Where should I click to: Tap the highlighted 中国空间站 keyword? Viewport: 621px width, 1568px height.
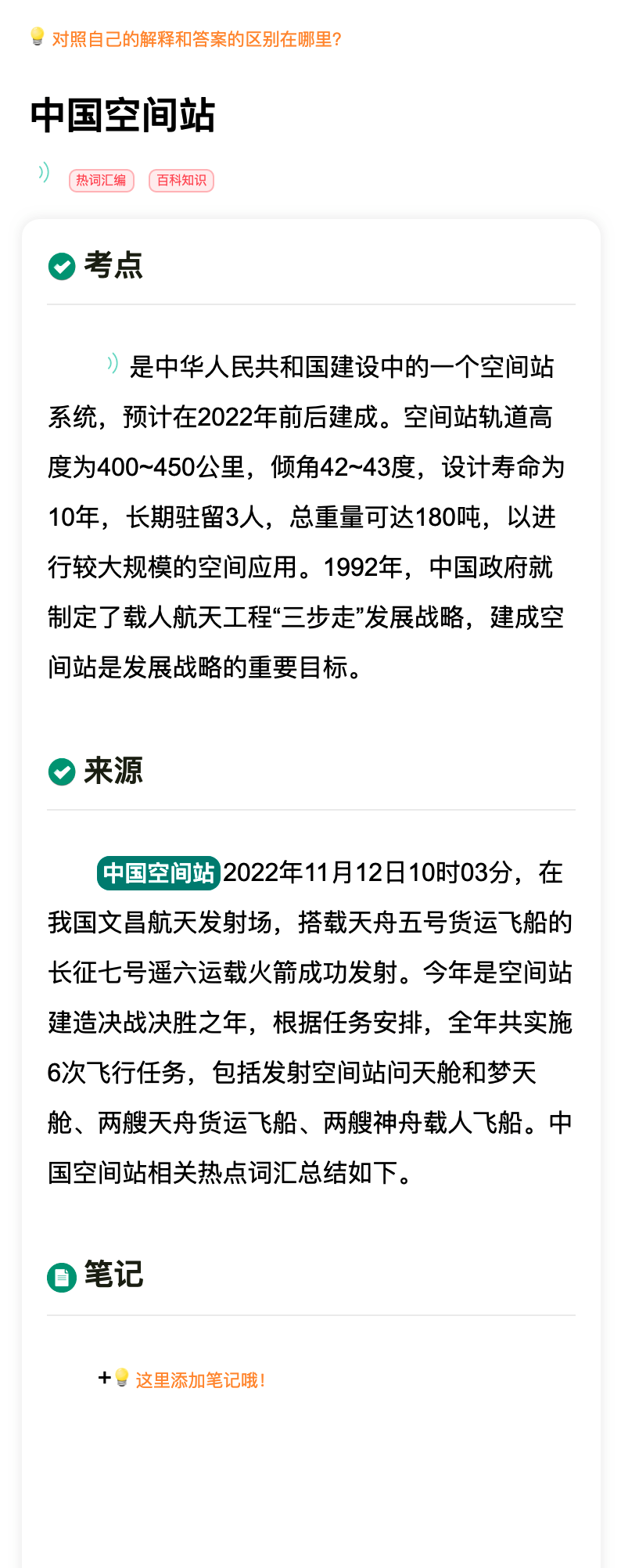[x=159, y=873]
